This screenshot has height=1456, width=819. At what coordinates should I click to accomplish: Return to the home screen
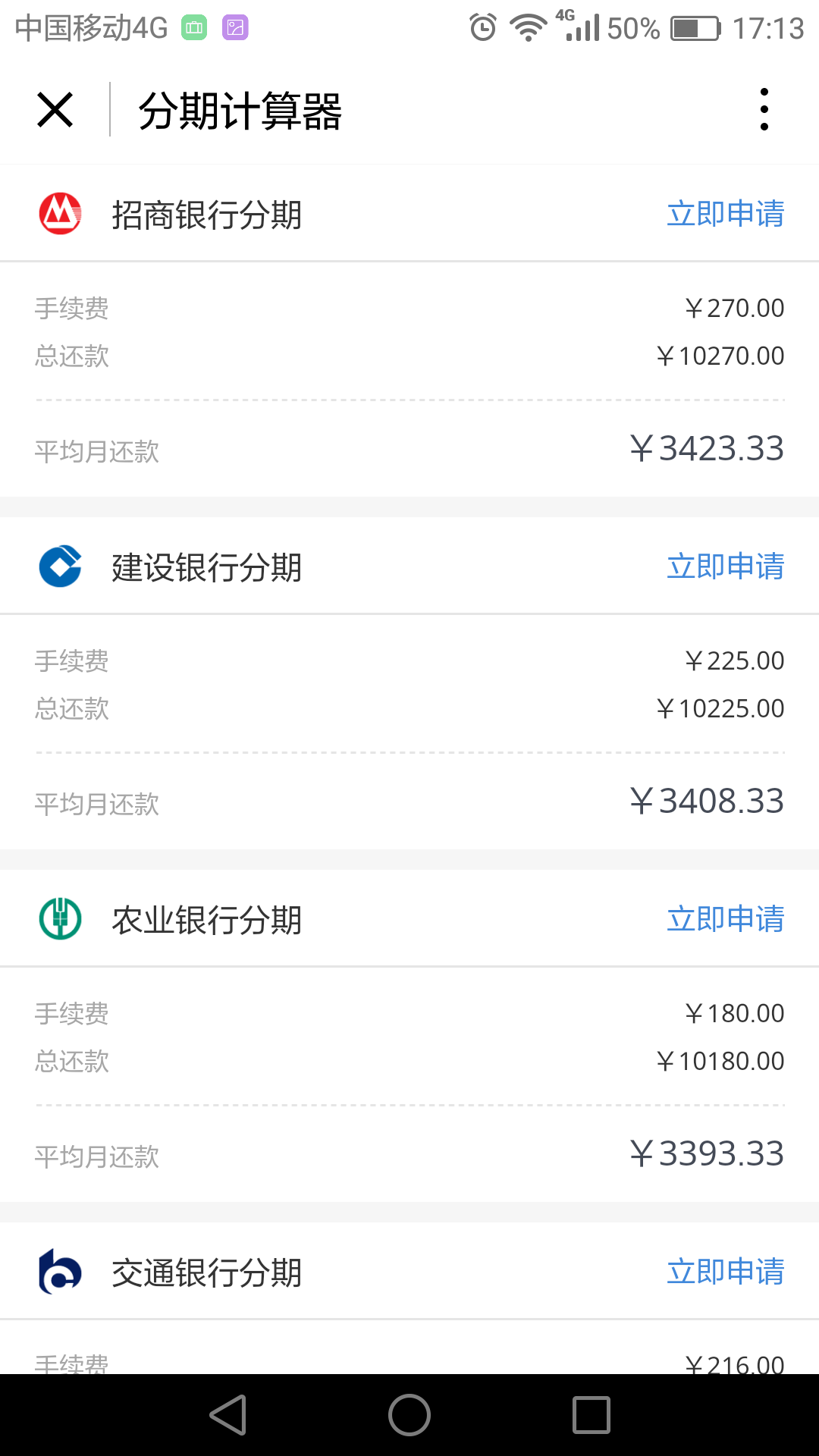point(409,1415)
